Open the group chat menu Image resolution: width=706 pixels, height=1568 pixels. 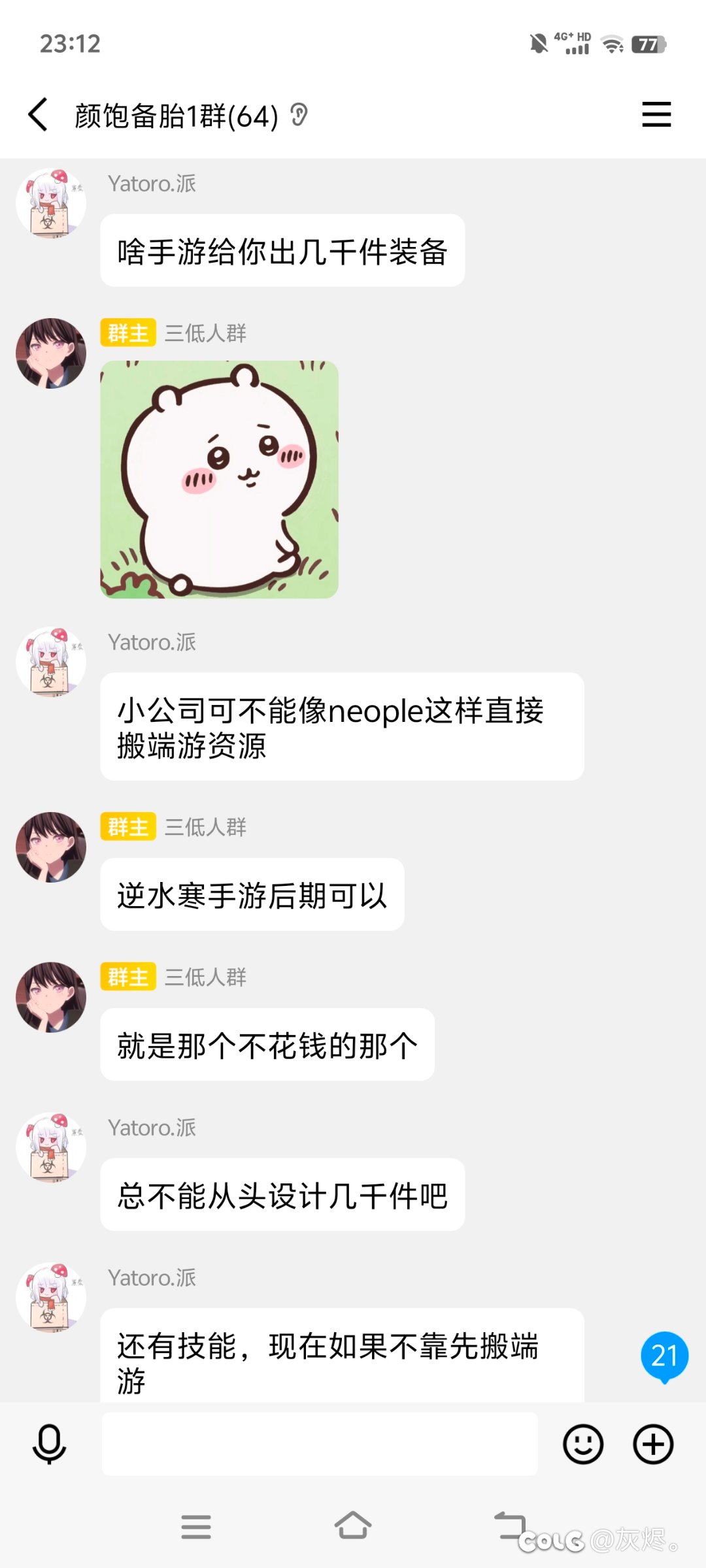[656, 114]
